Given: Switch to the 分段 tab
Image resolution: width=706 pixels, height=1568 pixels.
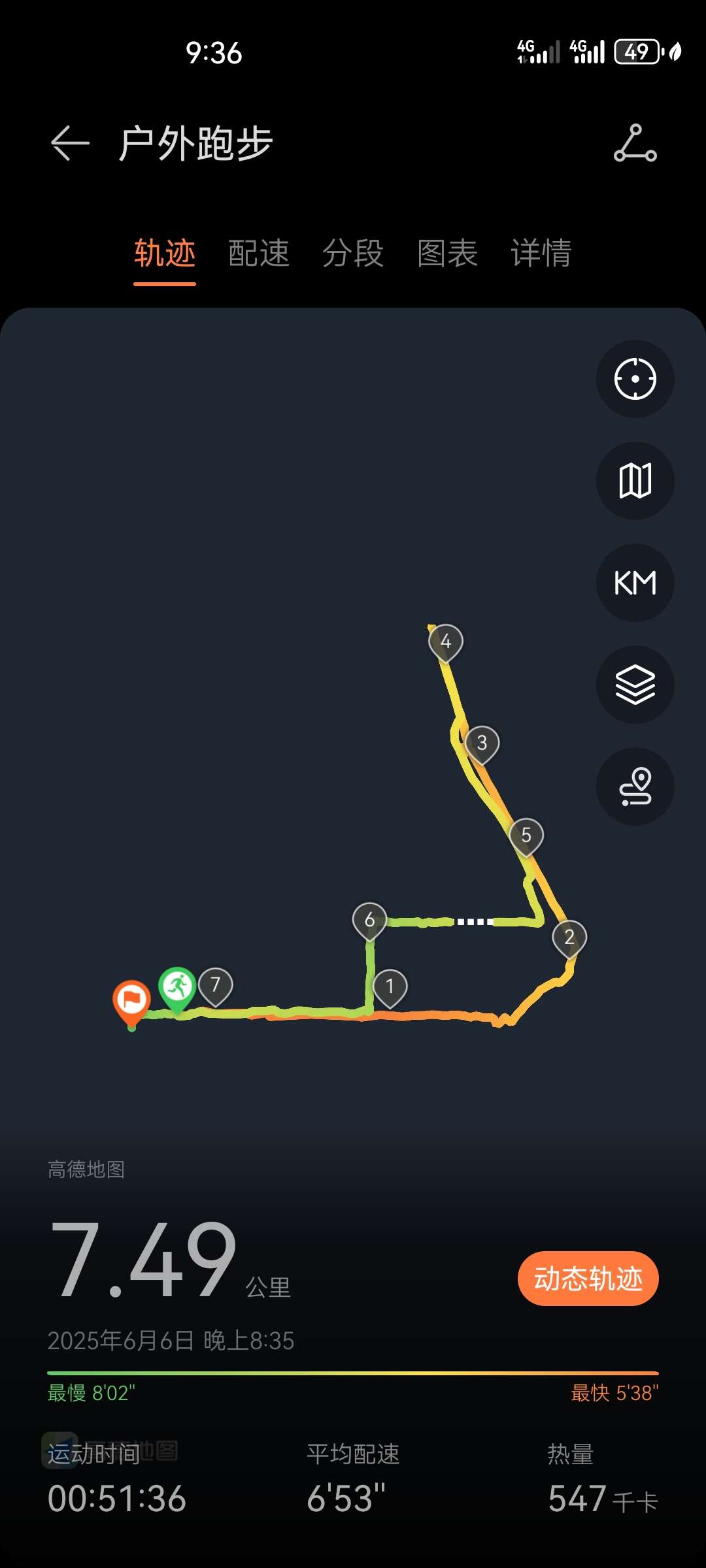Looking at the screenshot, I should (352, 253).
